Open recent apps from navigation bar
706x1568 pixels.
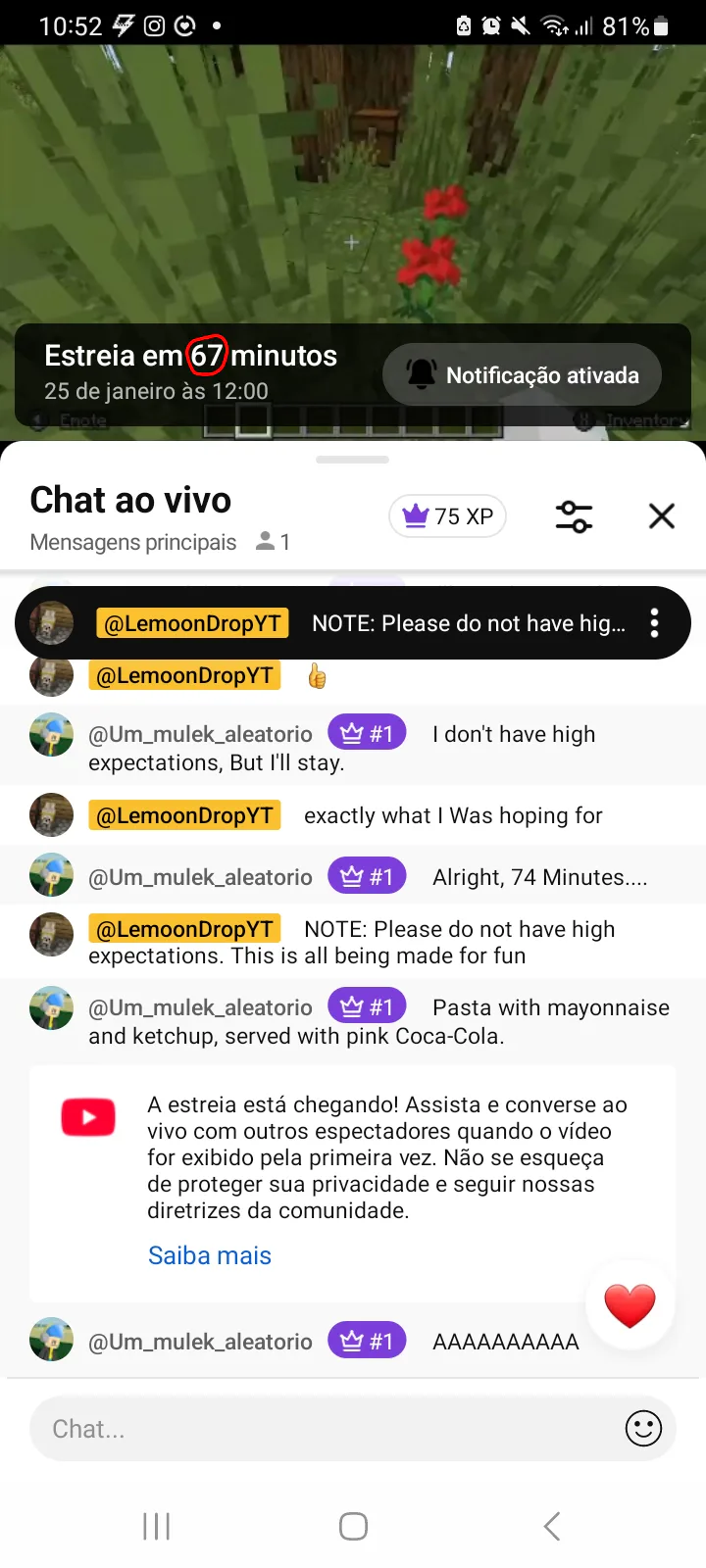156,1526
